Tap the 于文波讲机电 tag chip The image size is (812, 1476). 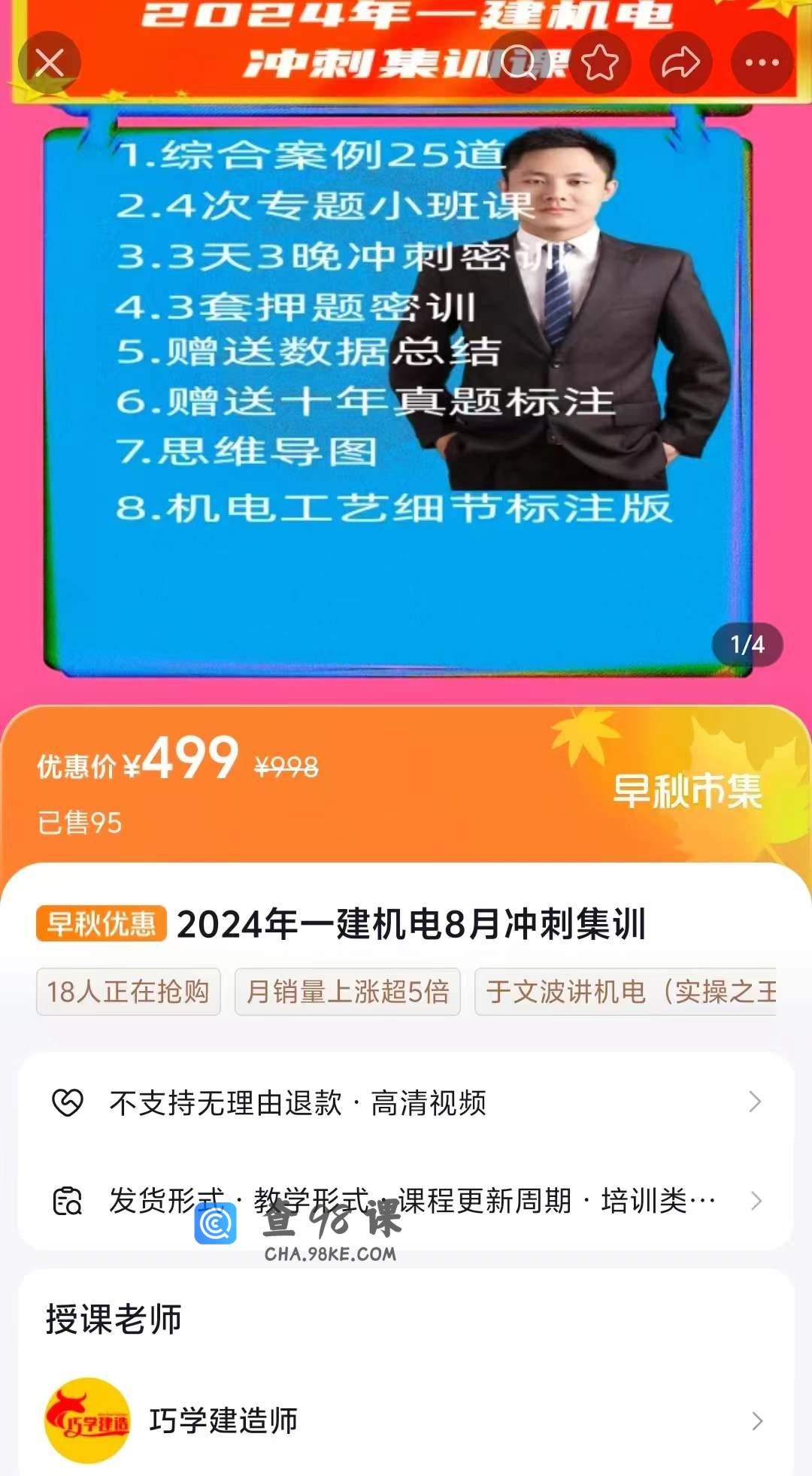[628, 992]
